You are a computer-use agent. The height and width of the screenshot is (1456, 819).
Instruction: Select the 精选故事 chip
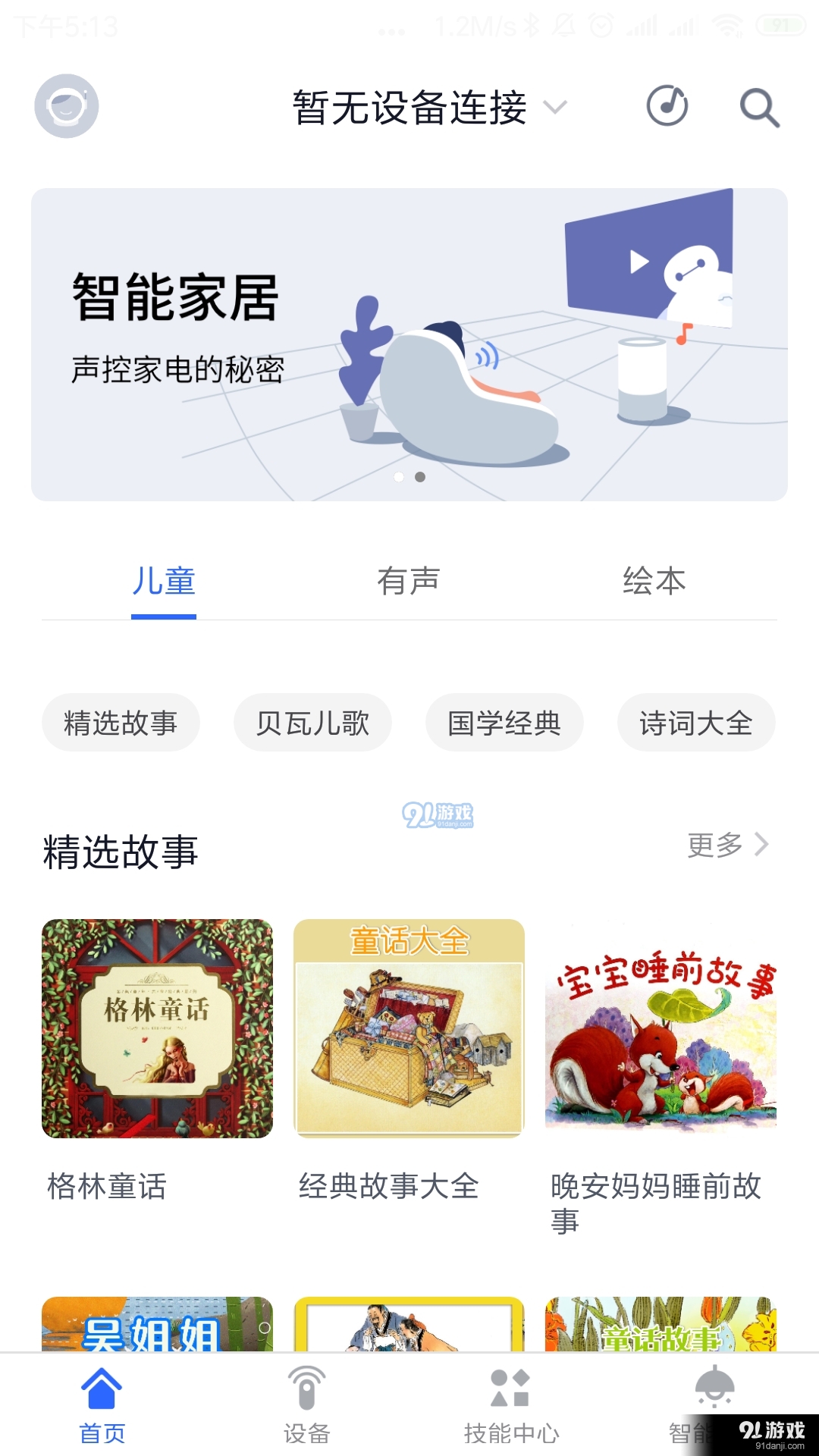pyautogui.click(x=121, y=723)
